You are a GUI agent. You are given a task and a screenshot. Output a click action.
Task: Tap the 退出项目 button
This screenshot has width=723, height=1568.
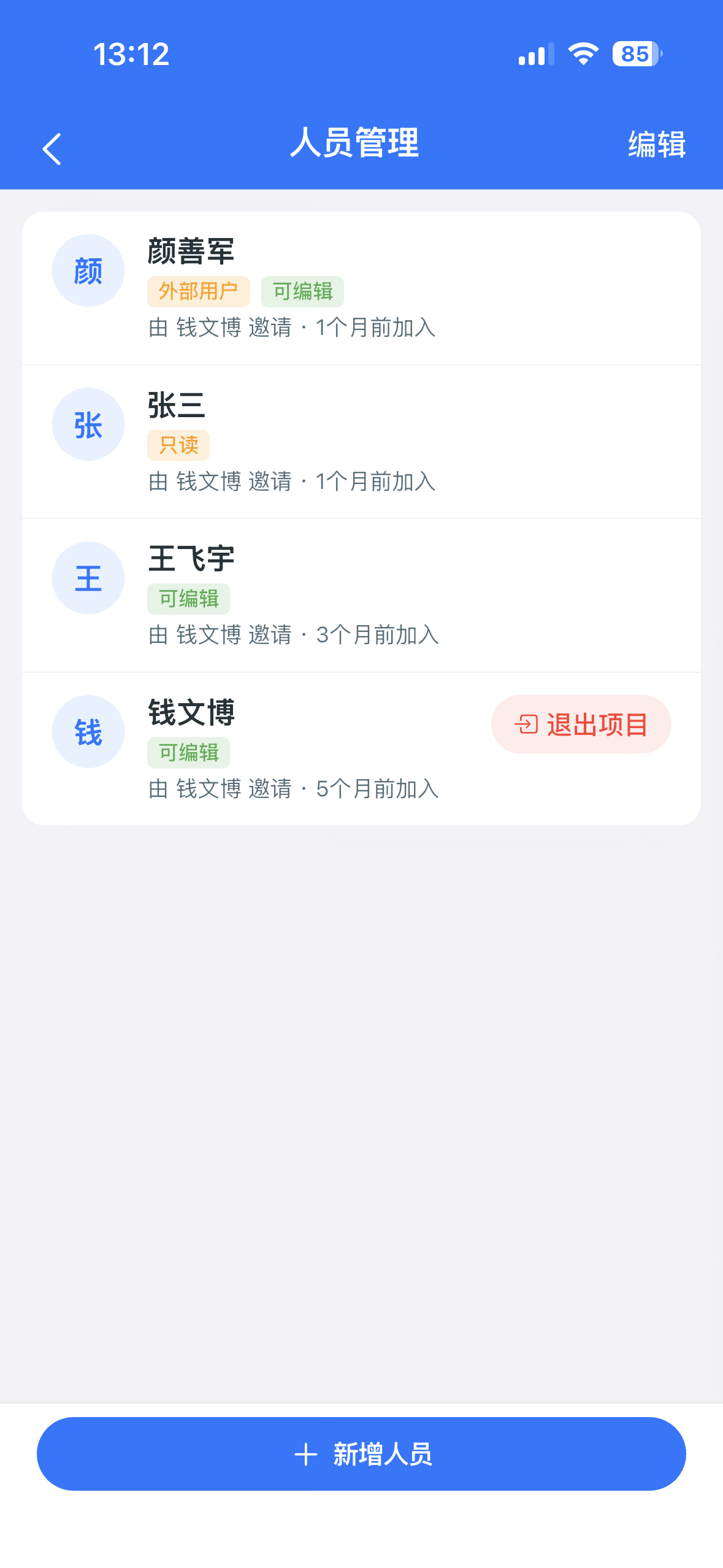[581, 724]
